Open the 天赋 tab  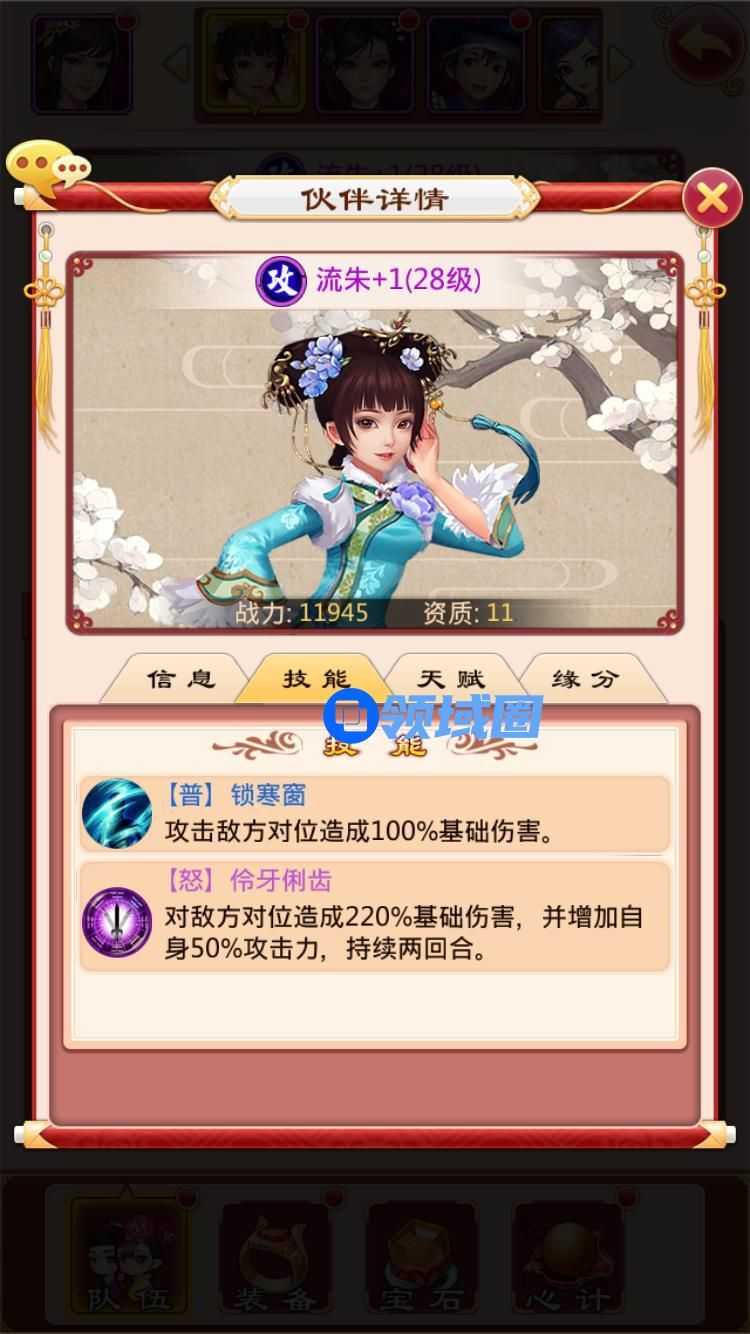(x=450, y=680)
